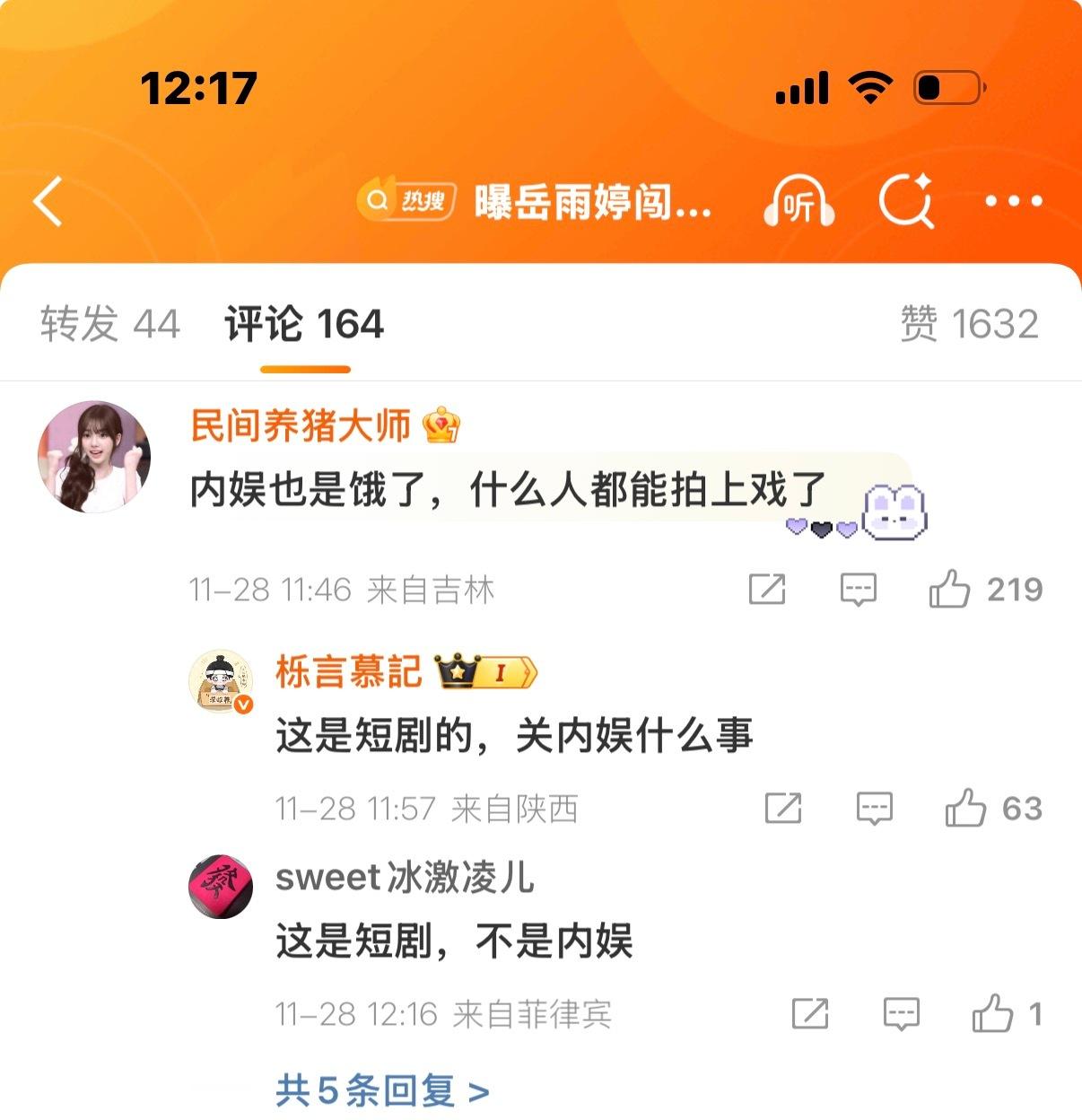
Task: Tap the share icon under sweet冰激凌儿's comment
Action: click(812, 1012)
